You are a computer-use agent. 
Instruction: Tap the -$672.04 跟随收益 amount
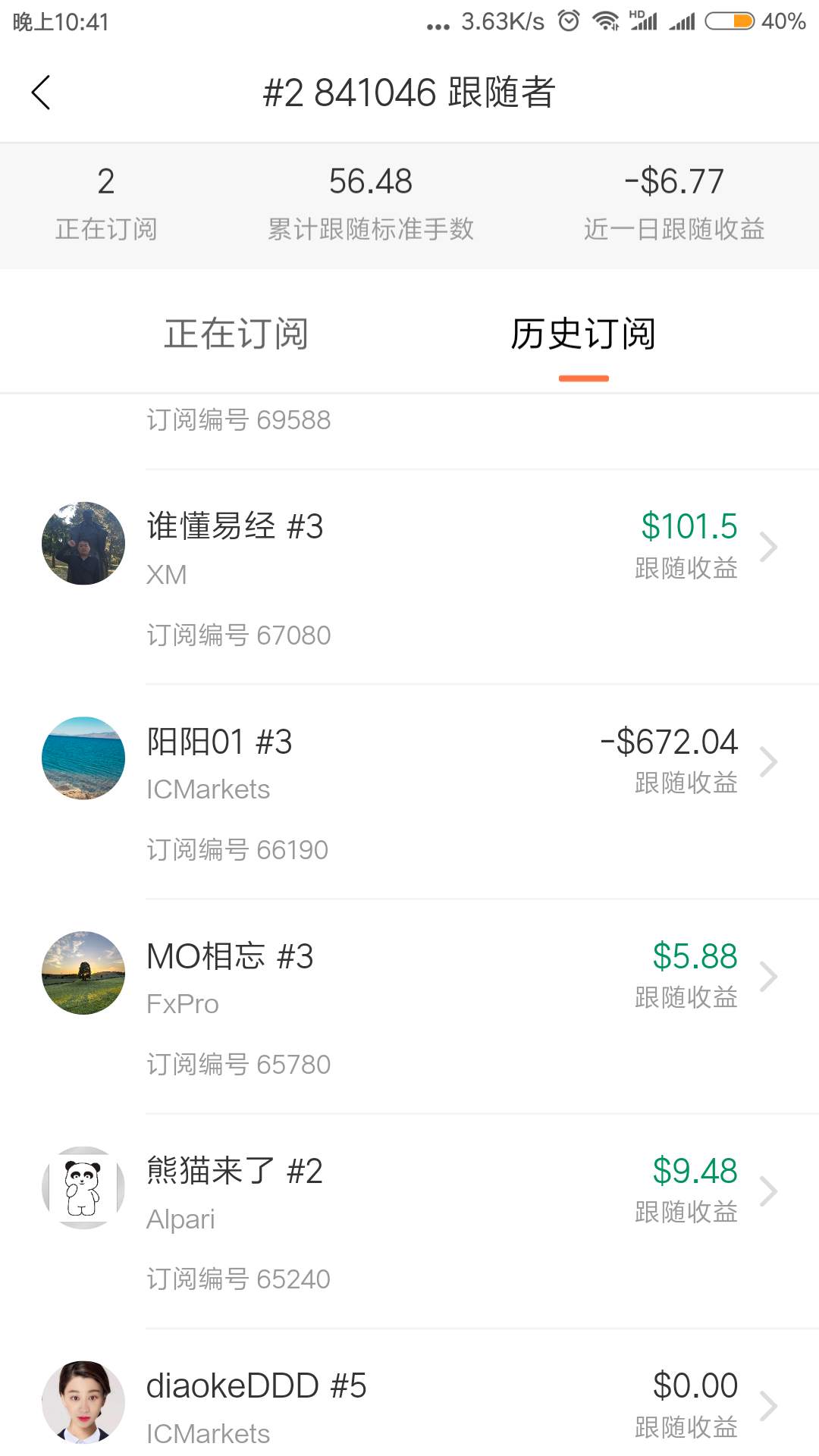pos(670,742)
